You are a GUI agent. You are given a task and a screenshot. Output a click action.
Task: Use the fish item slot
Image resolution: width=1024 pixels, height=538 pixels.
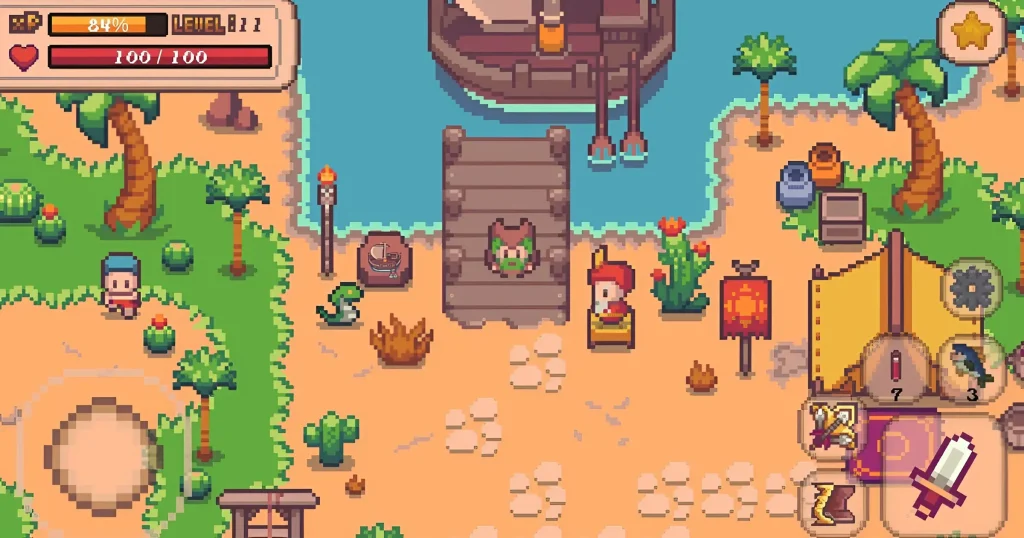(971, 368)
